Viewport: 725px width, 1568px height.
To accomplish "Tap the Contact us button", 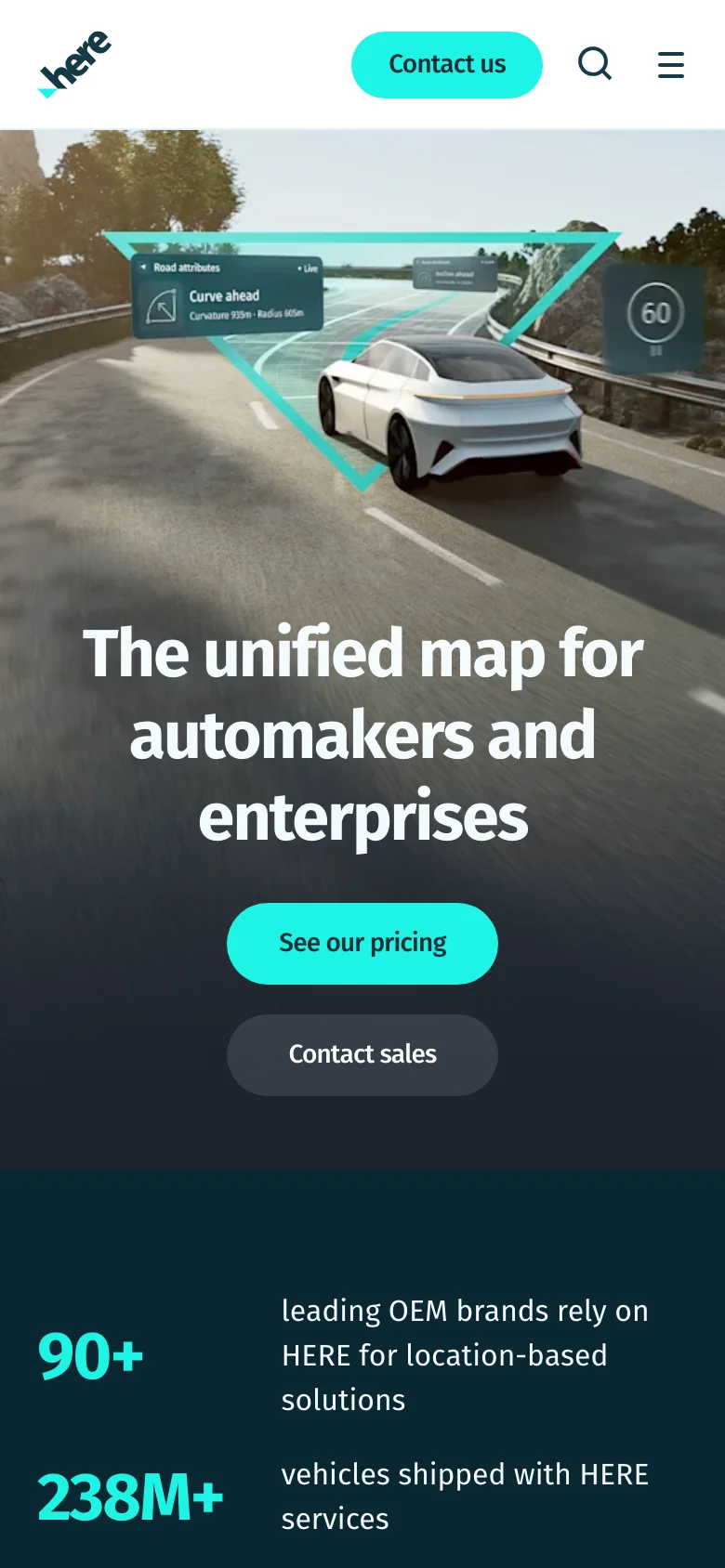I will click(x=446, y=65).
